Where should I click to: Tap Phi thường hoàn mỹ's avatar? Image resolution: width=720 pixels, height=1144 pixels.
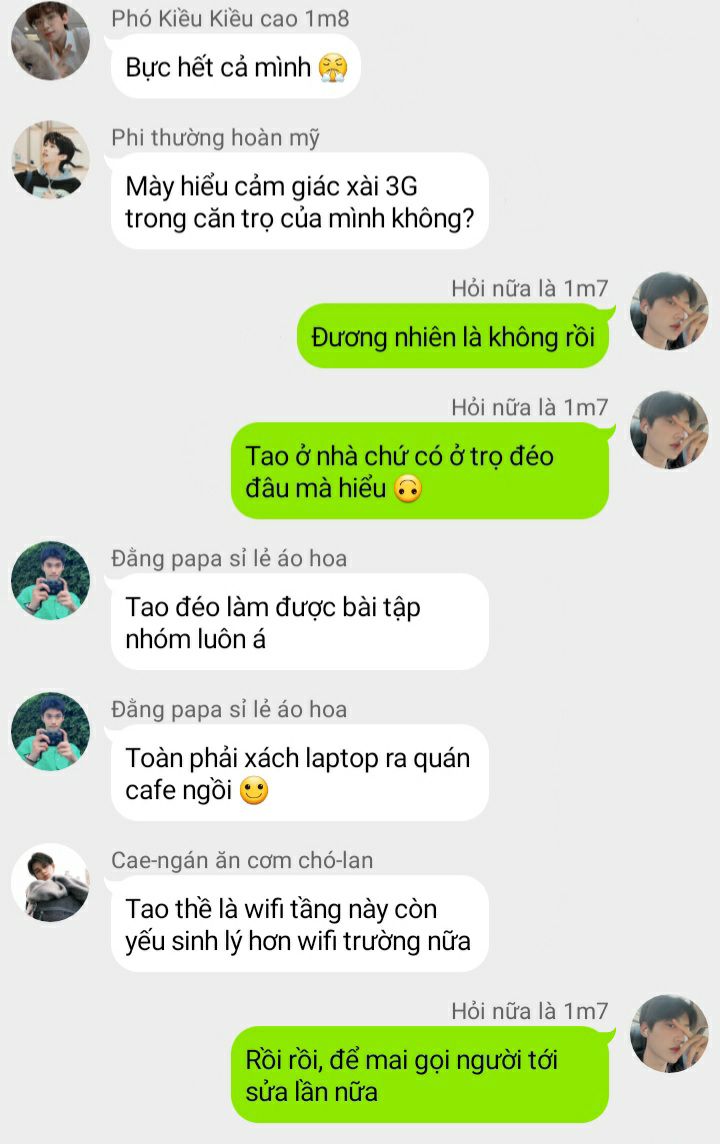(x=50, y=160)
